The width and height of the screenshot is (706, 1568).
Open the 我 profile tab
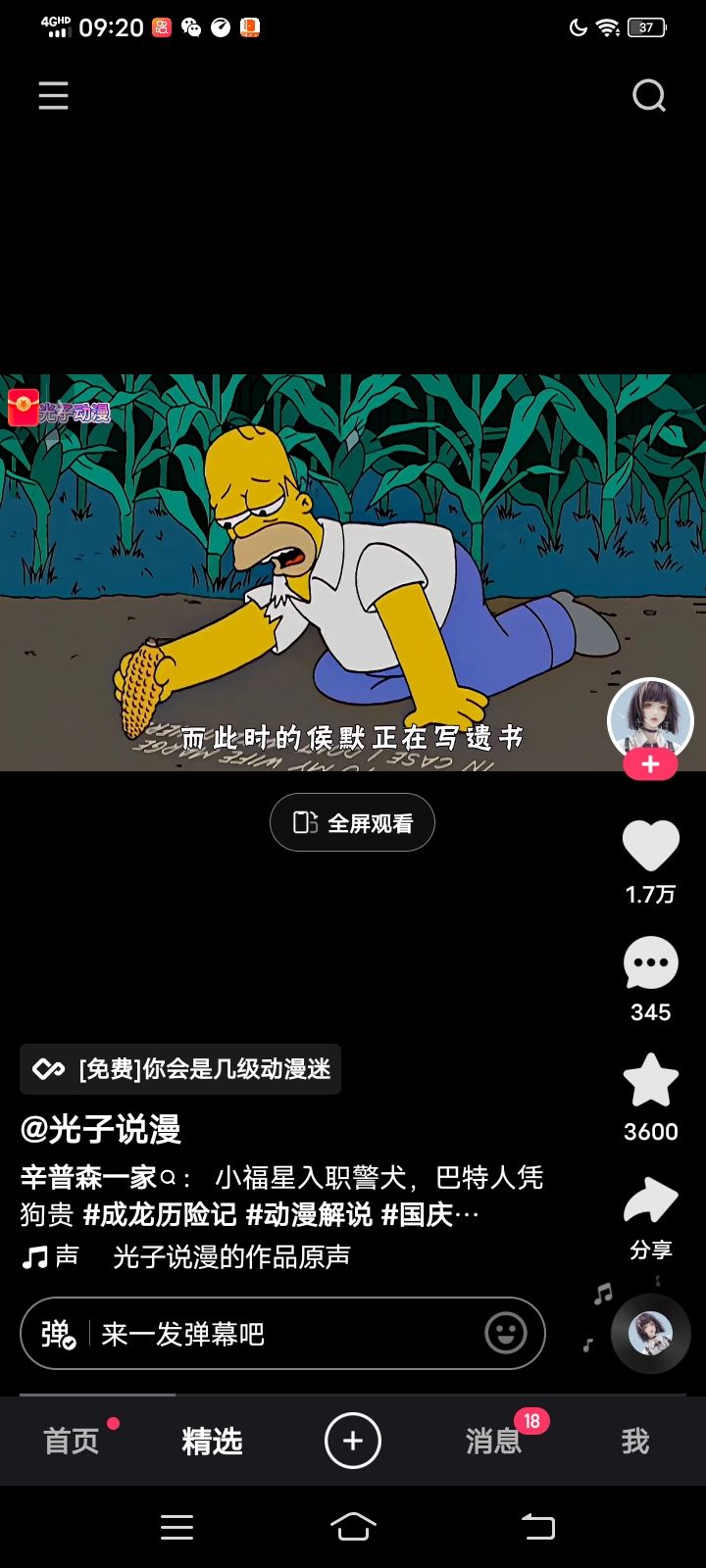(x=634, y=1442)
